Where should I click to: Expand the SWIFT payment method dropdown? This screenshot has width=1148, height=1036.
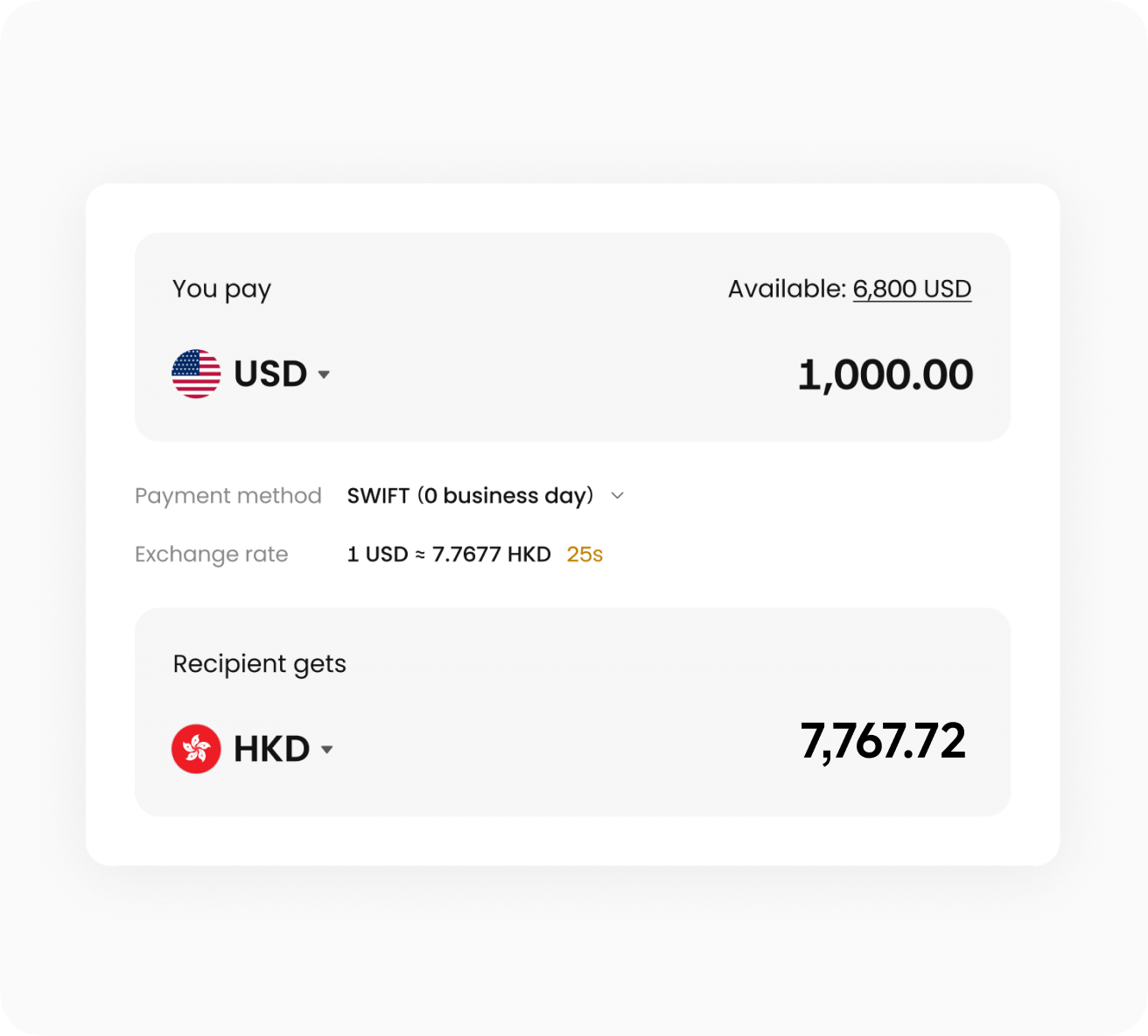click(x=486, y=496)
